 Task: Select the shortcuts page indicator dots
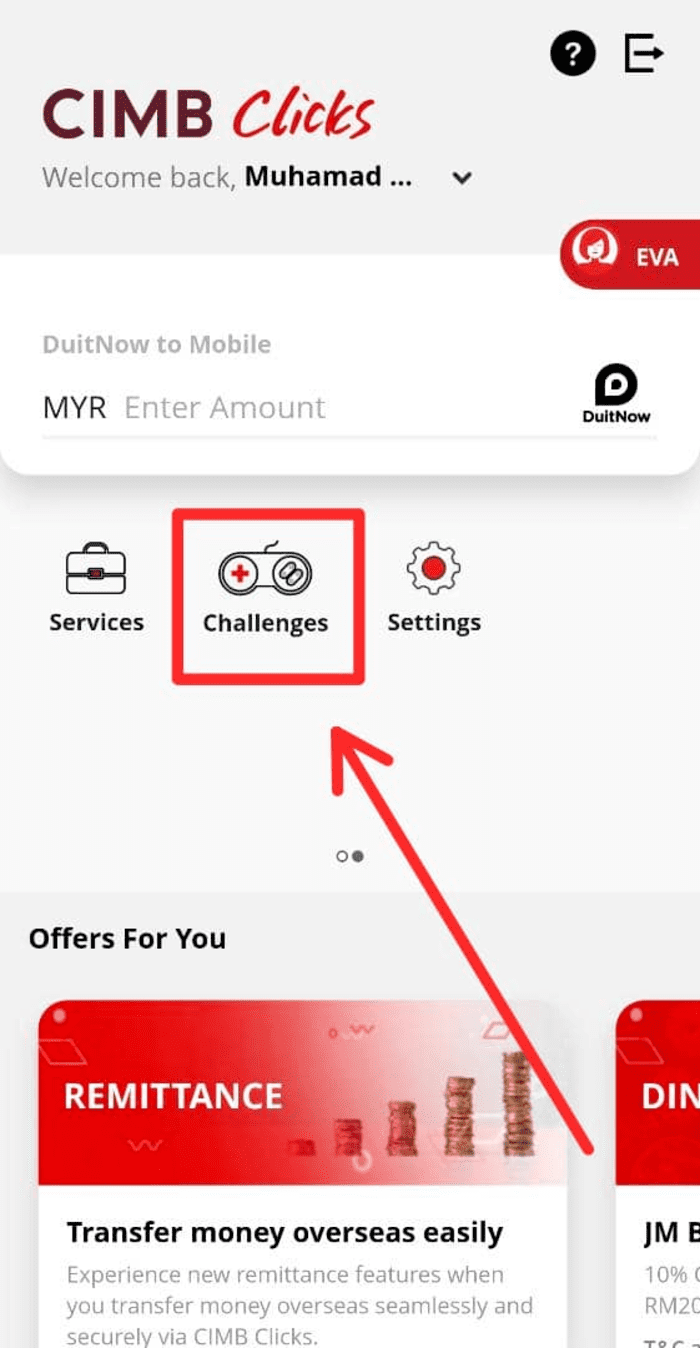tap(349, 856)
